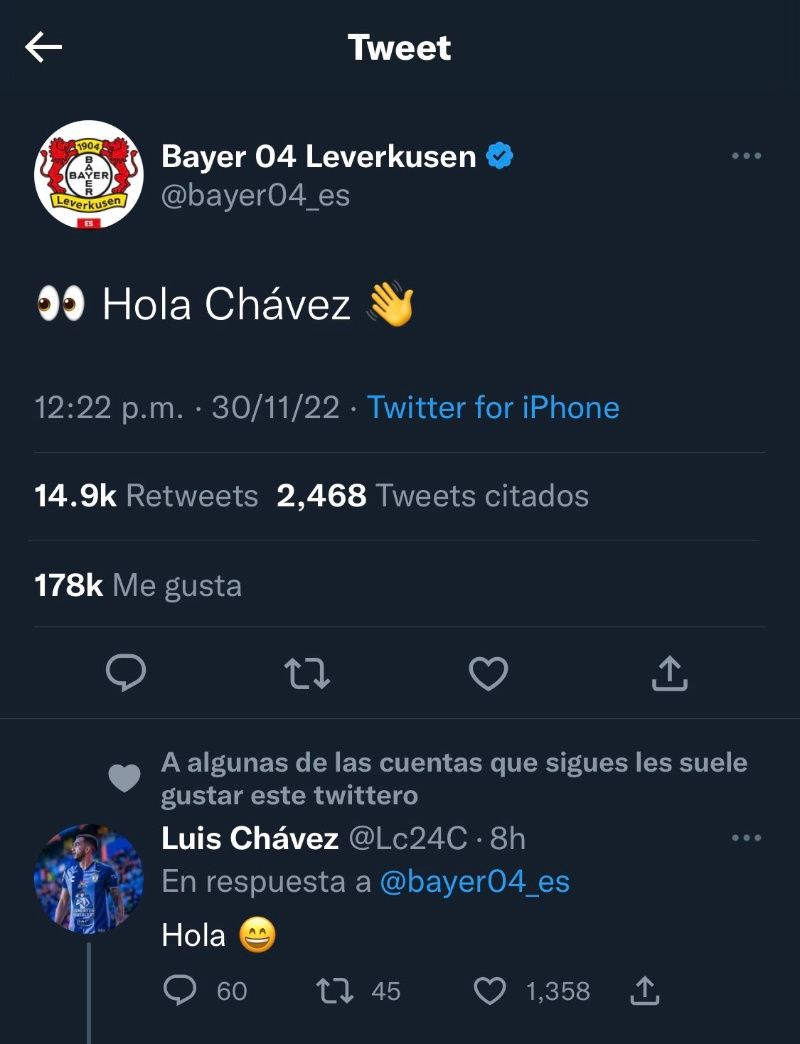Share Luis Chávez's reply

(645, 990)
